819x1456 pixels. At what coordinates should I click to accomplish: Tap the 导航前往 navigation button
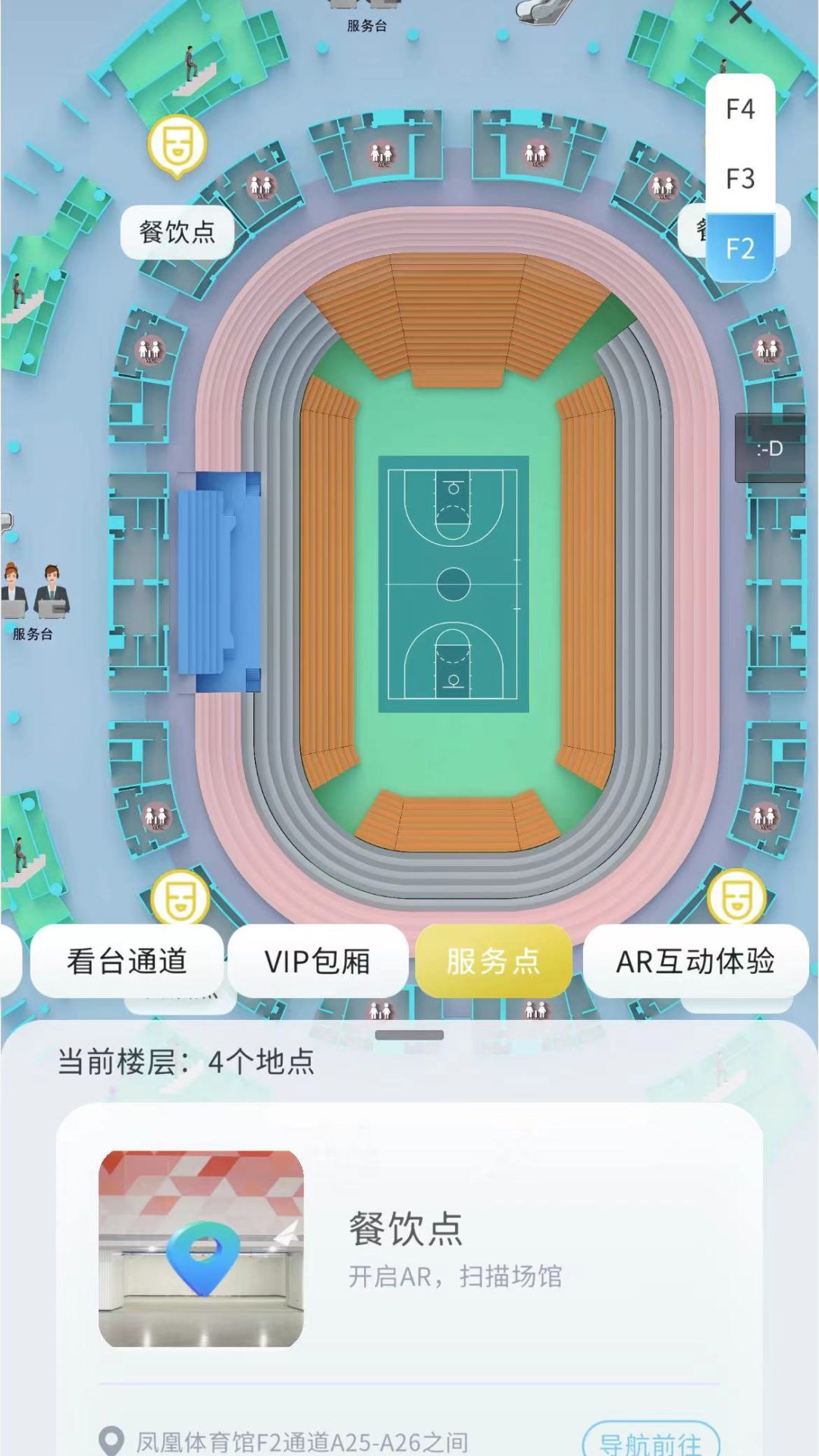coord(651,1441)
